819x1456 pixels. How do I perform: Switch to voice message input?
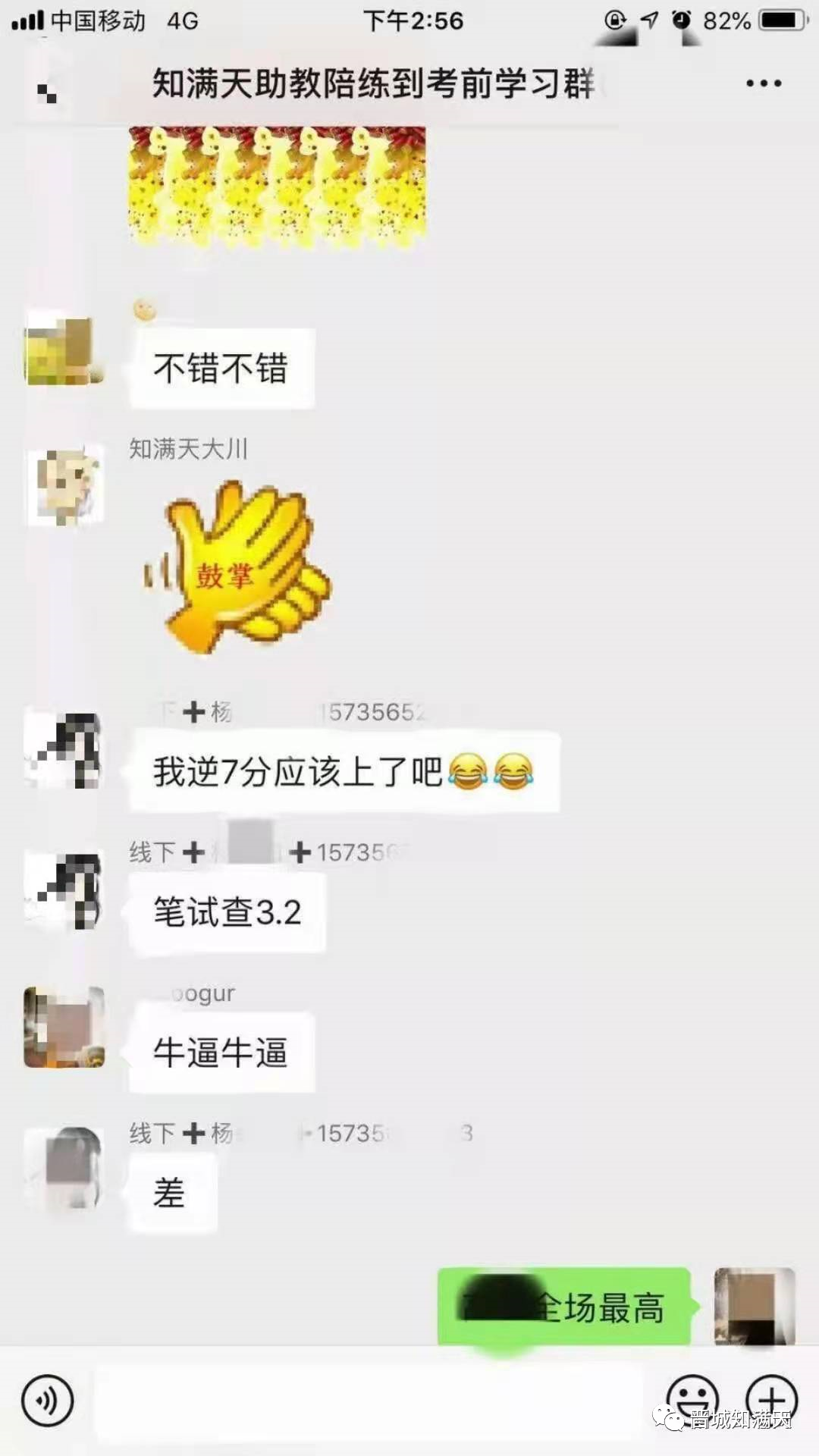(x=48, y=1401)
